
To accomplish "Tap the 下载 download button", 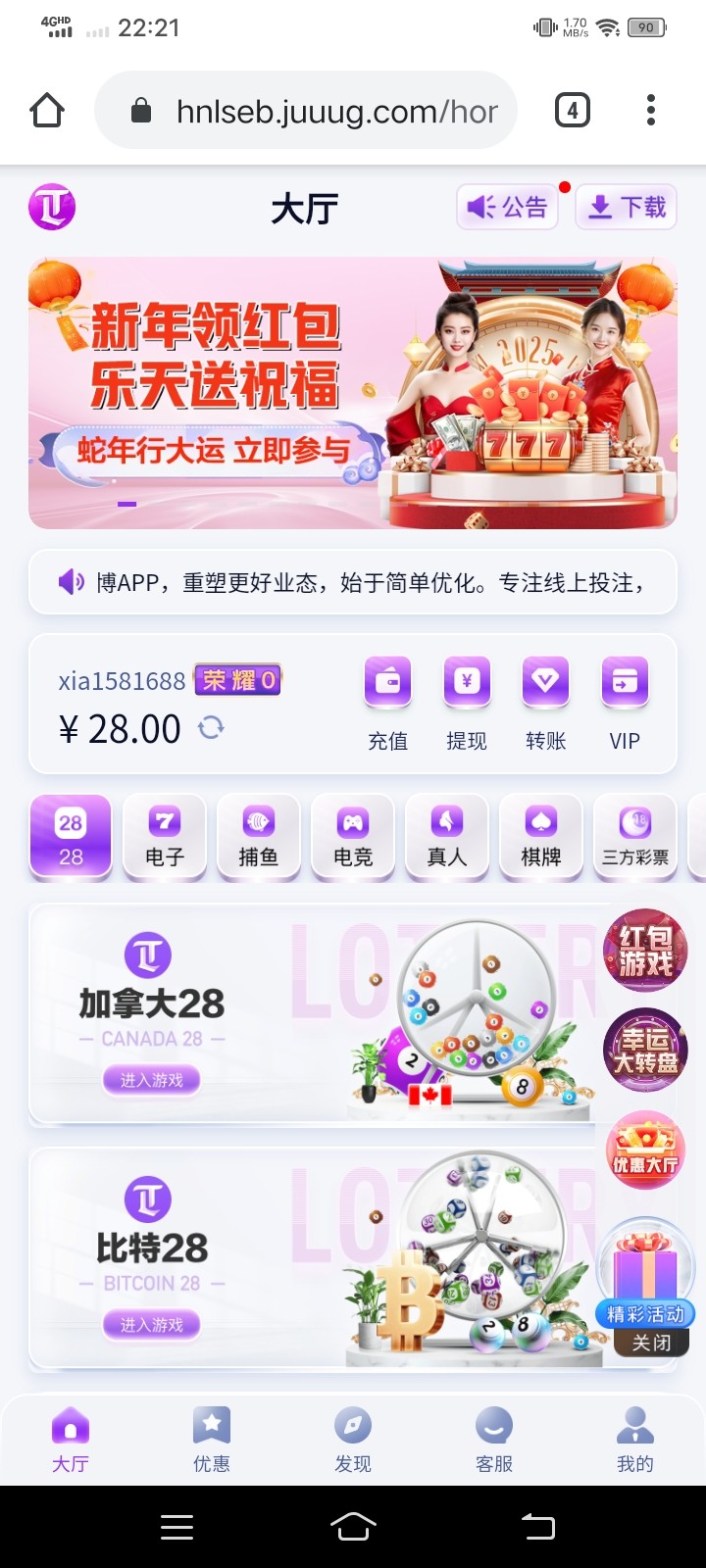I will pos(626,207).
